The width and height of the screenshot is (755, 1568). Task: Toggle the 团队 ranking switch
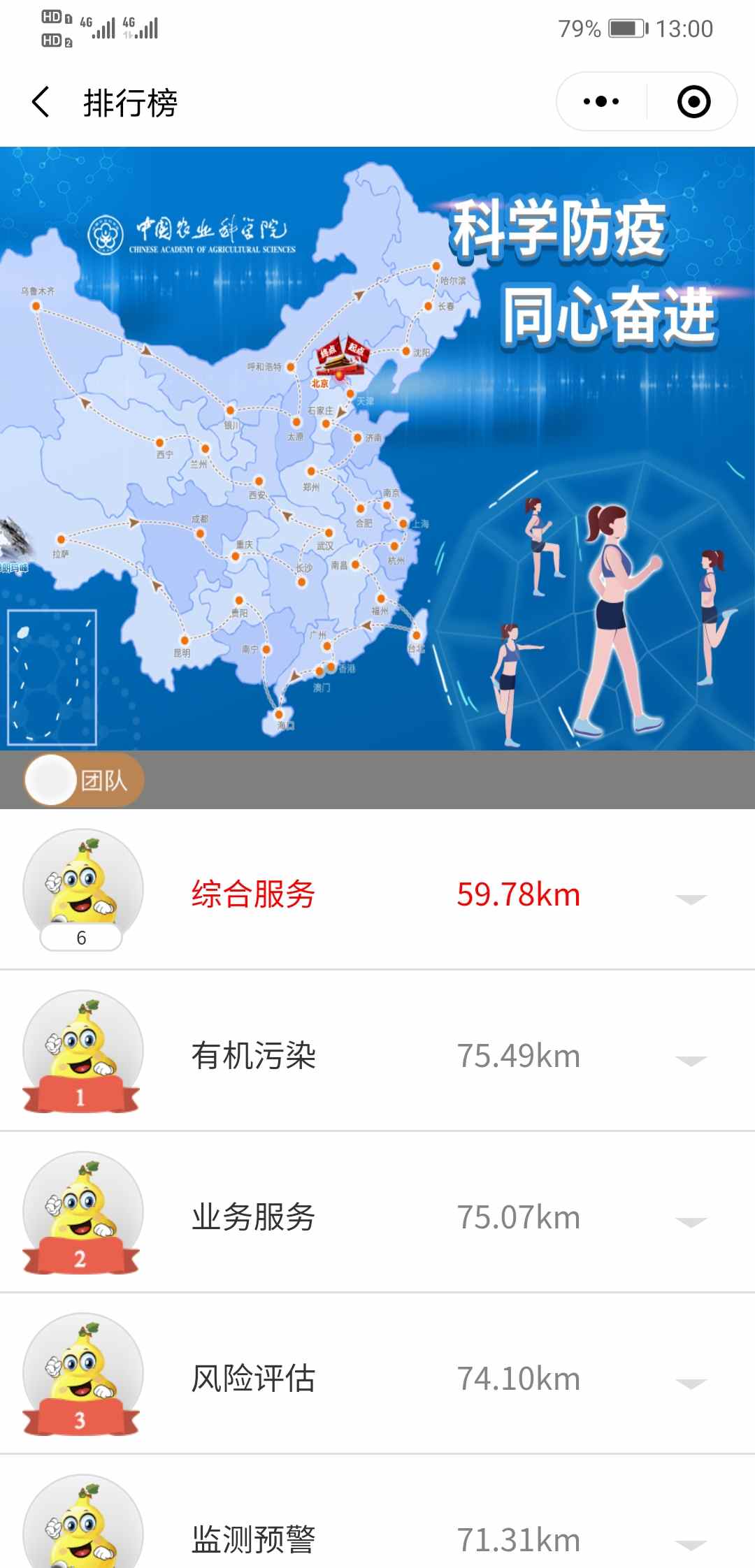pos(84,780)
